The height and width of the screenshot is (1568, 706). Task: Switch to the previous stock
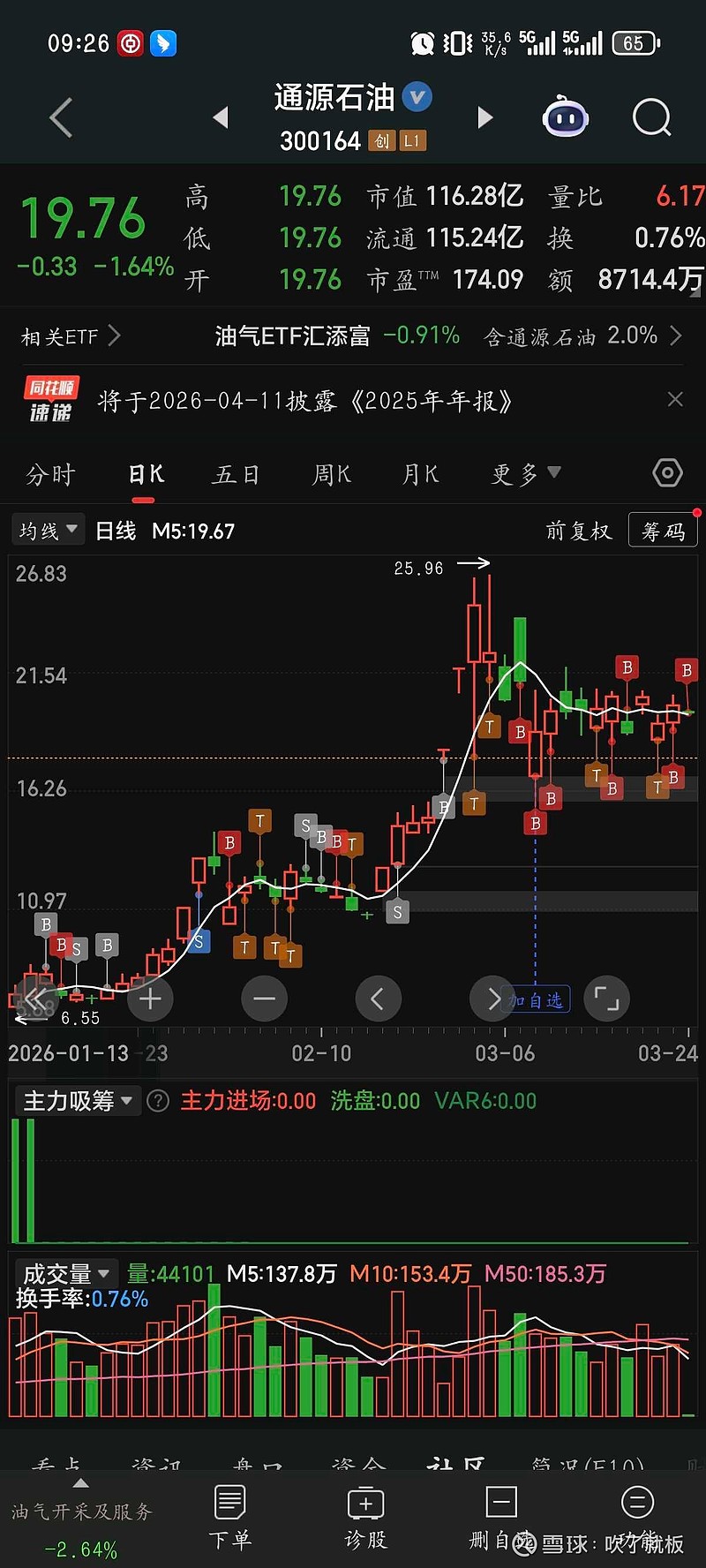pos(221,117)
